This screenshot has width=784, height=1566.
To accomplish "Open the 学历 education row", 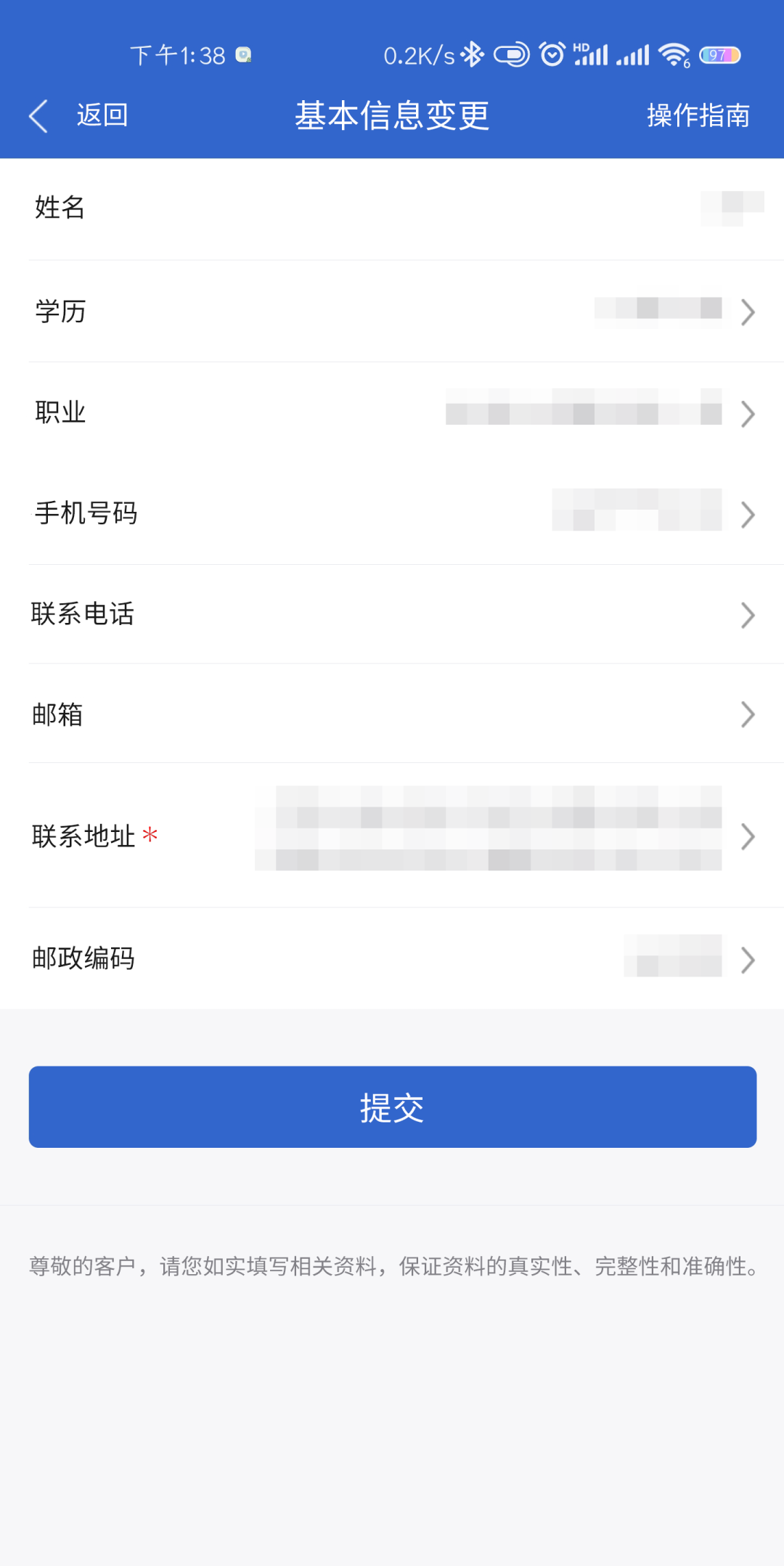I will point(392,311).
